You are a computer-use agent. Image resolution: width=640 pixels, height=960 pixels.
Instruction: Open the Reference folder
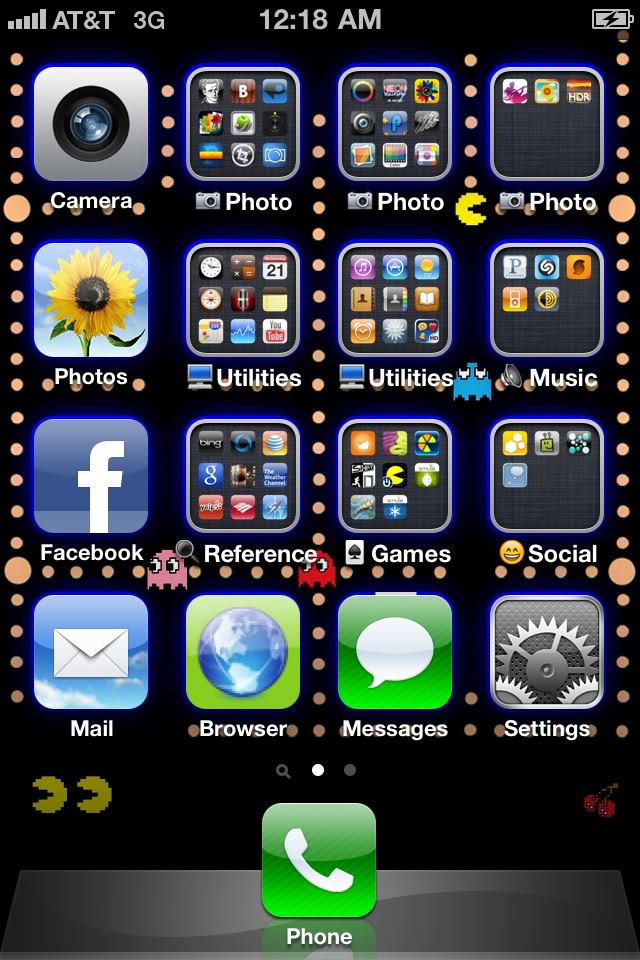(243, 476)
